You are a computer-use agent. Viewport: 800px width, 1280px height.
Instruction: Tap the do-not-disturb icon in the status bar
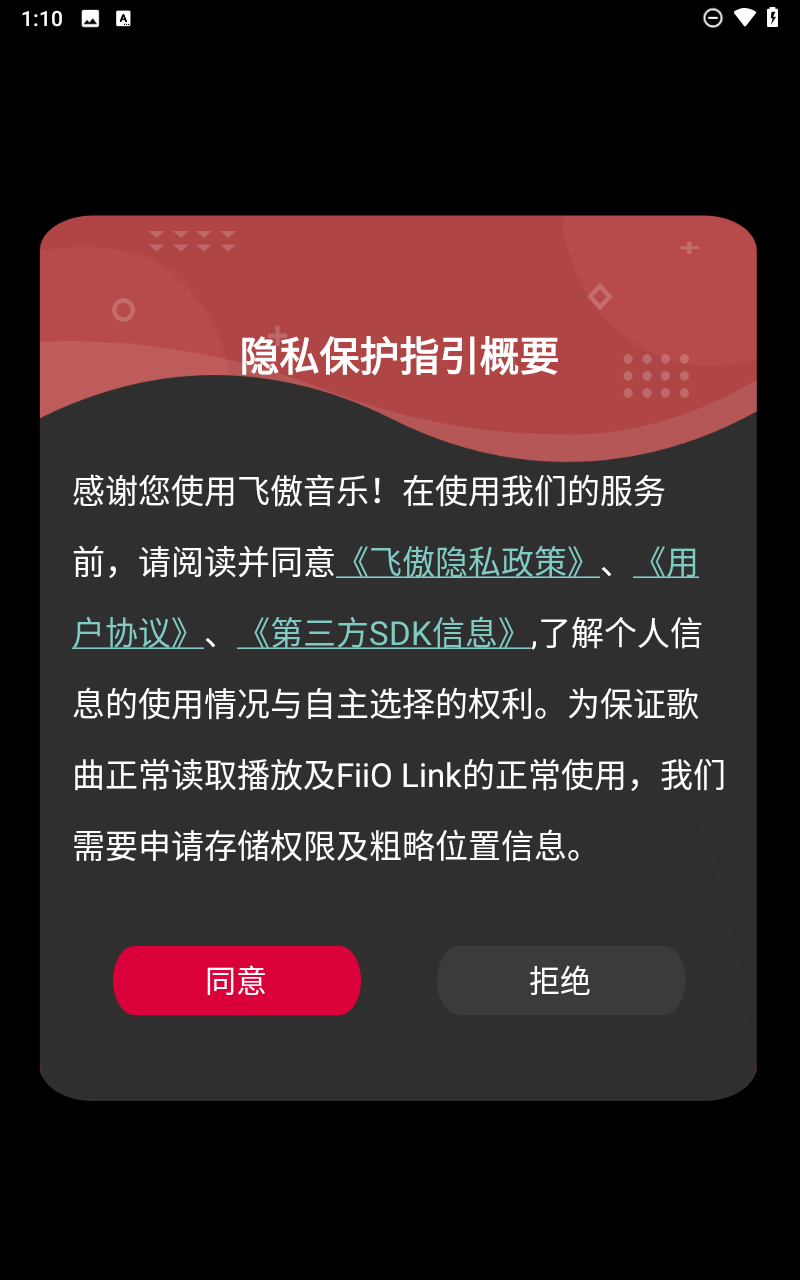pos(712,17)
